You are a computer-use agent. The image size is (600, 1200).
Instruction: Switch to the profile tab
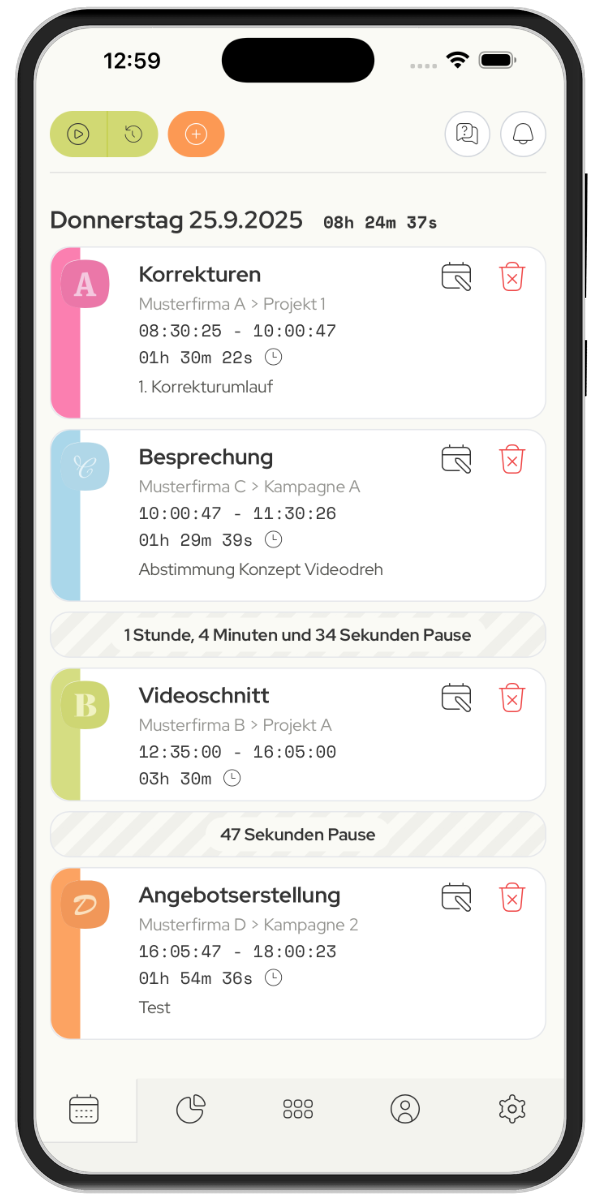coord(405,1109)
